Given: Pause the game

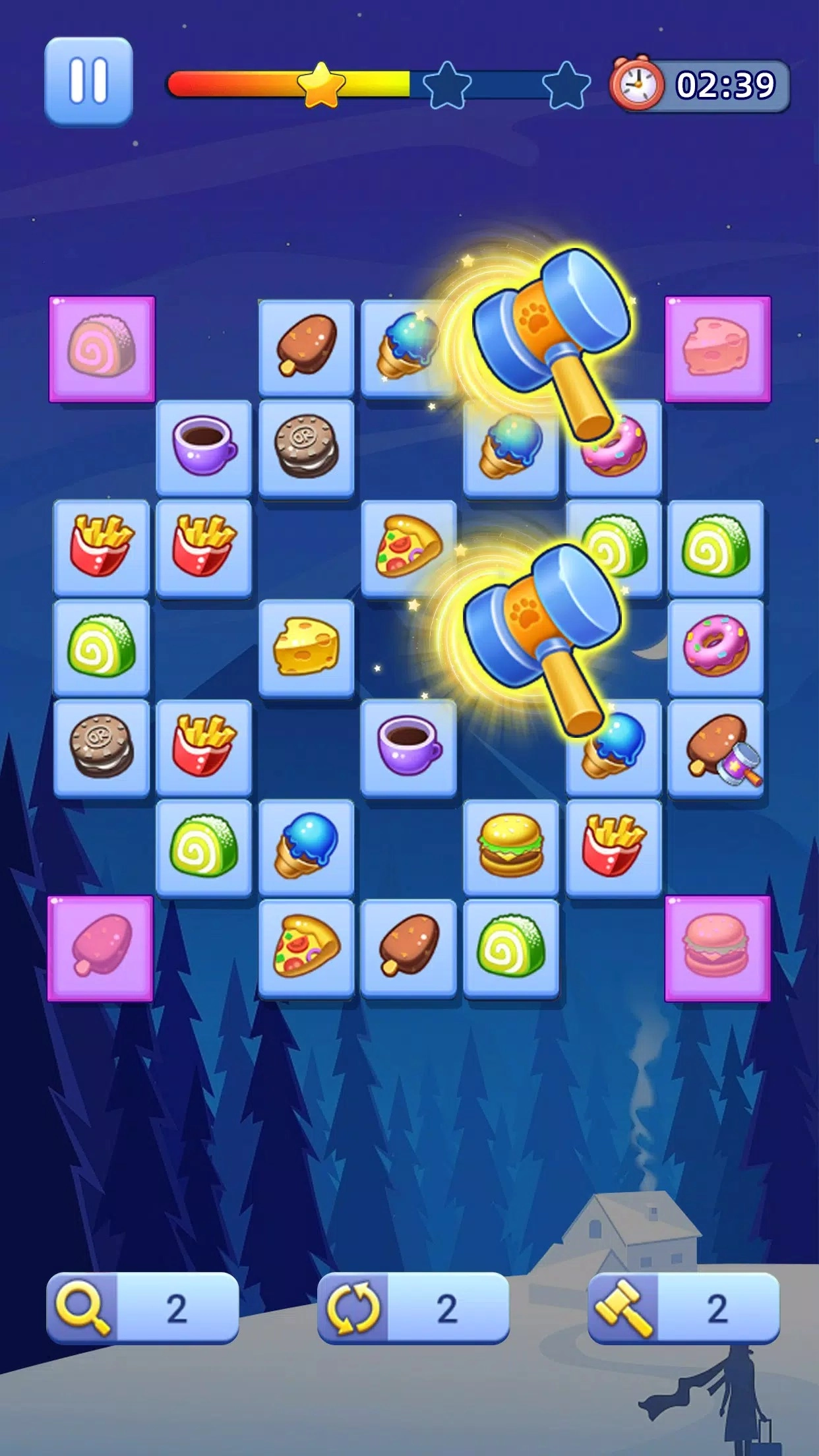Looking at the screenshot, I should pyautogui.click(x=88, y=82).
